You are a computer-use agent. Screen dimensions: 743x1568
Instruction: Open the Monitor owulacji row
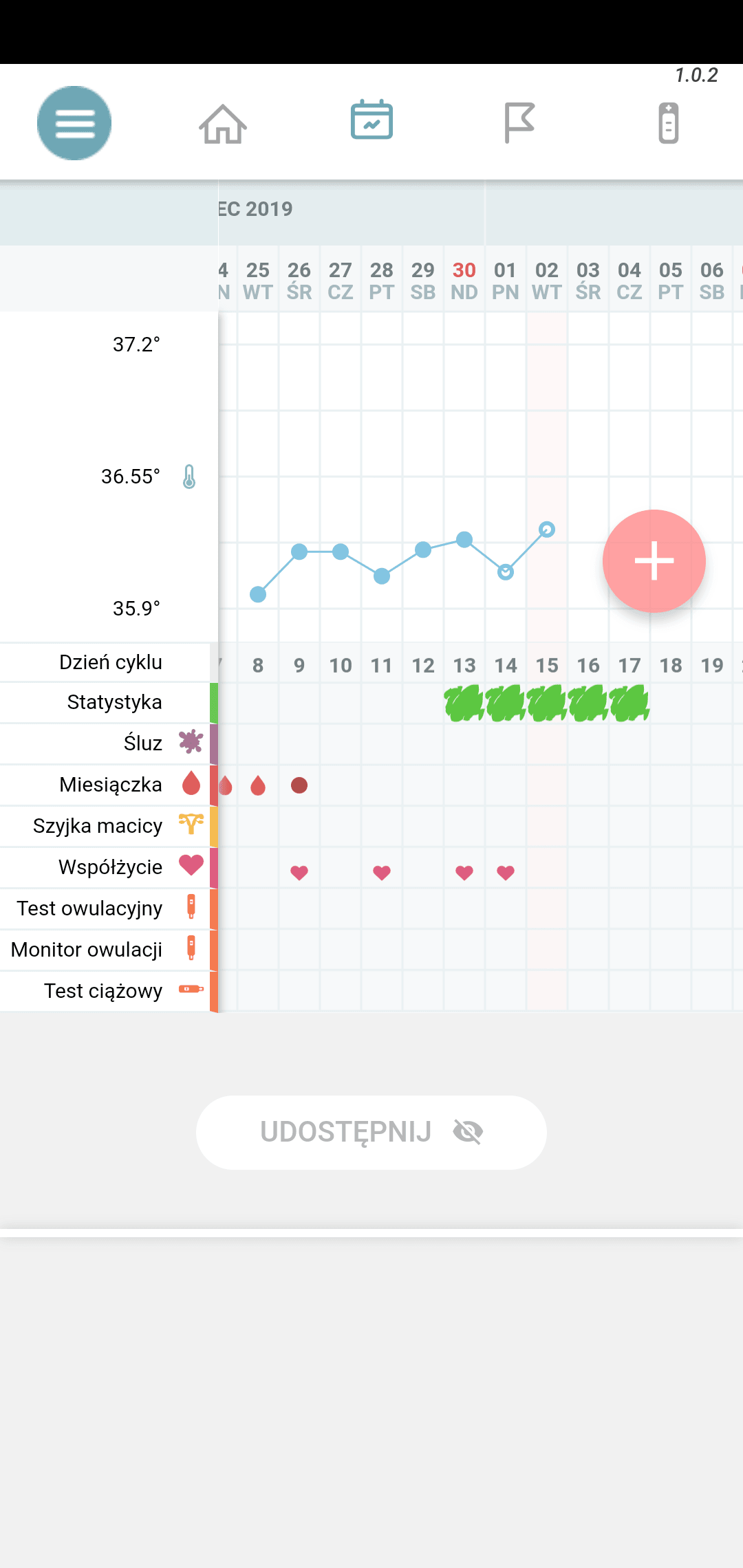pos(110,950)
